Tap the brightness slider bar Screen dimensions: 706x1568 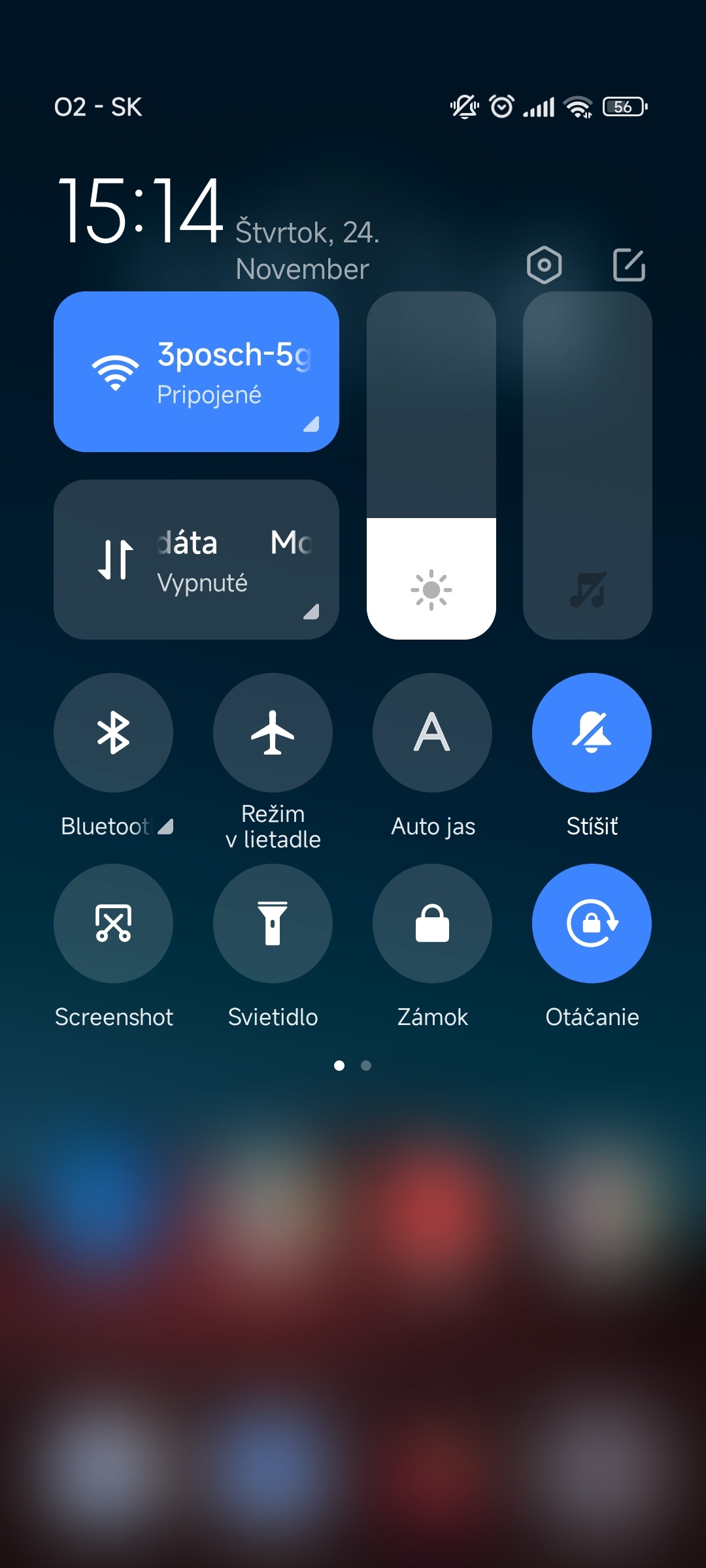[431, 465]
